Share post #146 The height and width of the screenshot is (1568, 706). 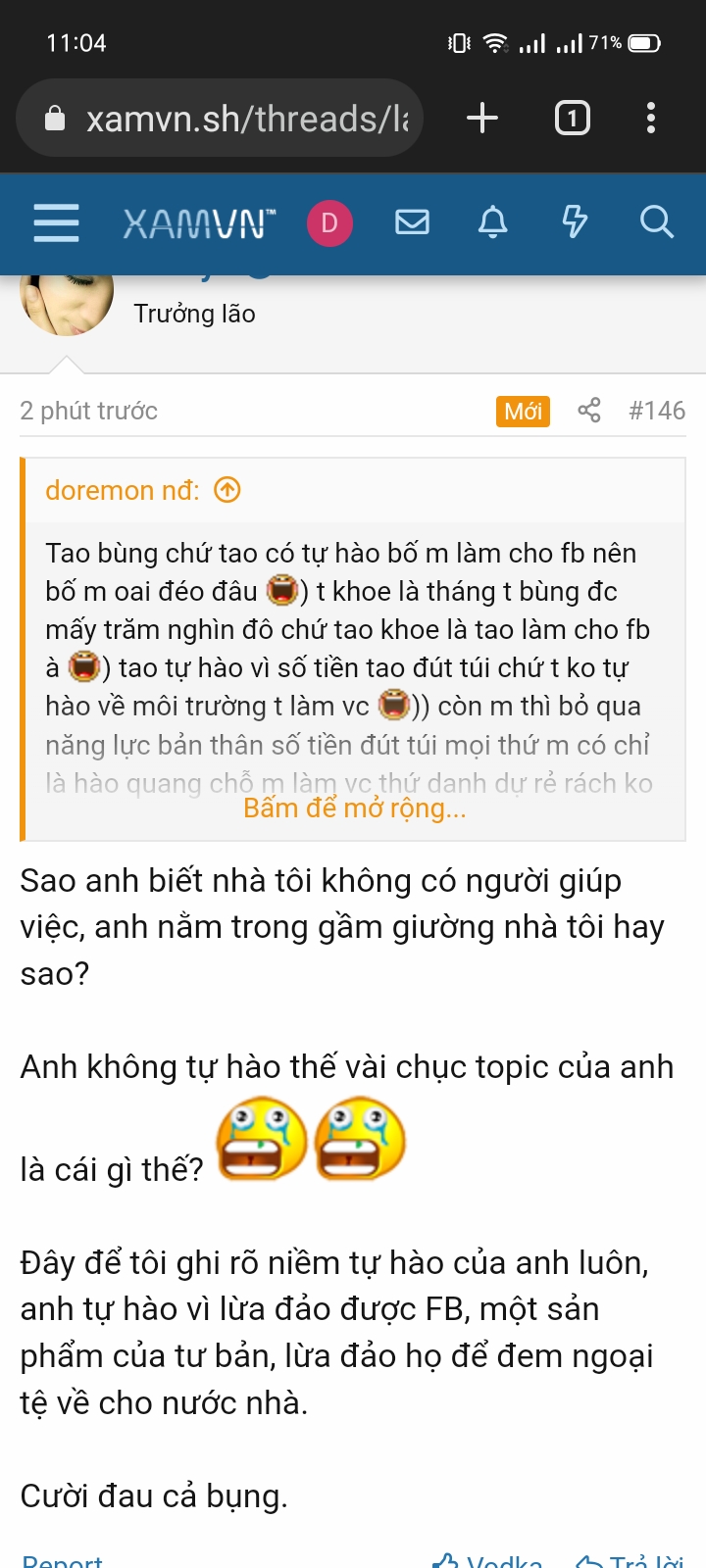588,410
